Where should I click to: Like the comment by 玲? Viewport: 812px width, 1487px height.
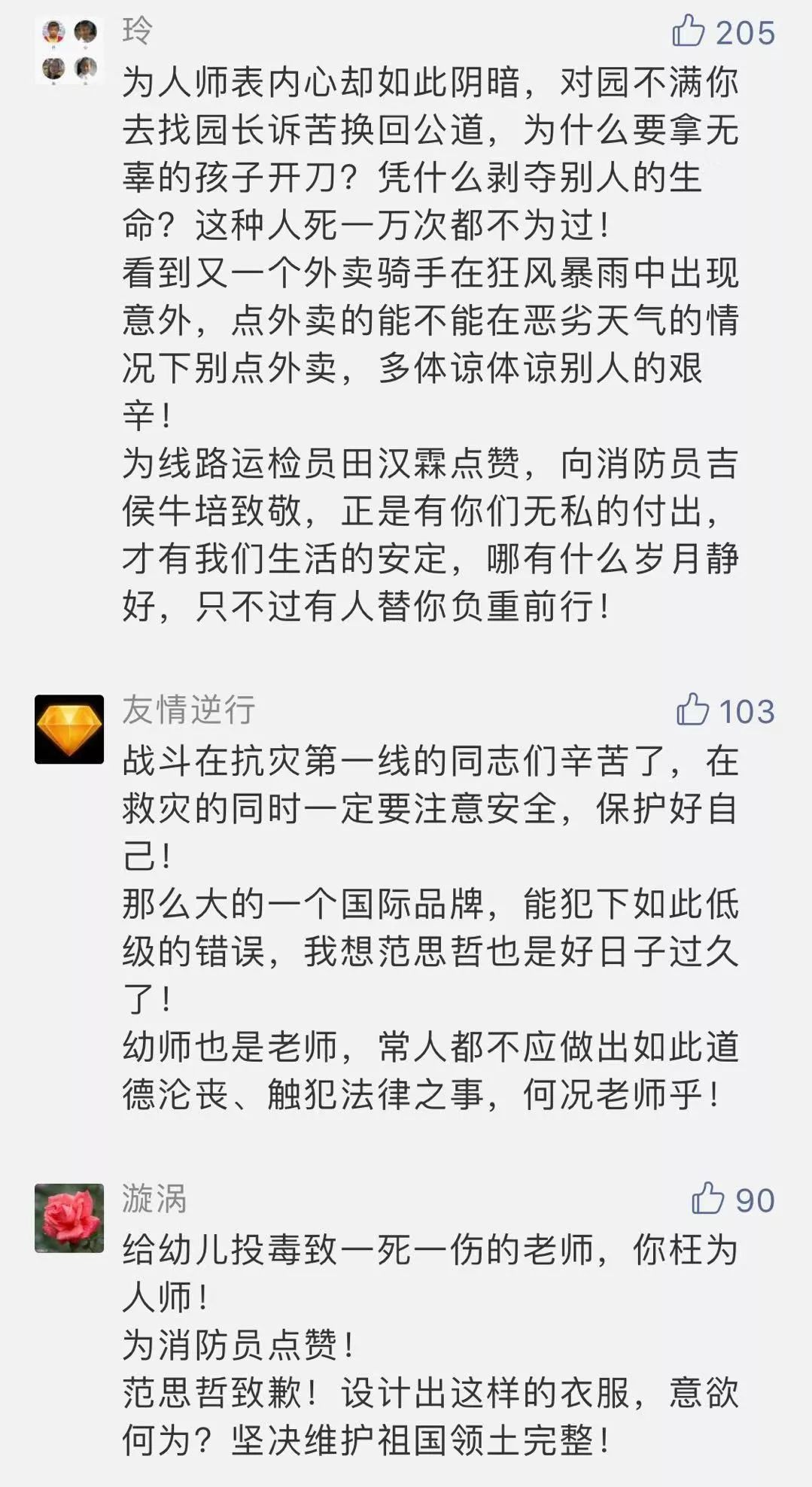coord(689,32)
